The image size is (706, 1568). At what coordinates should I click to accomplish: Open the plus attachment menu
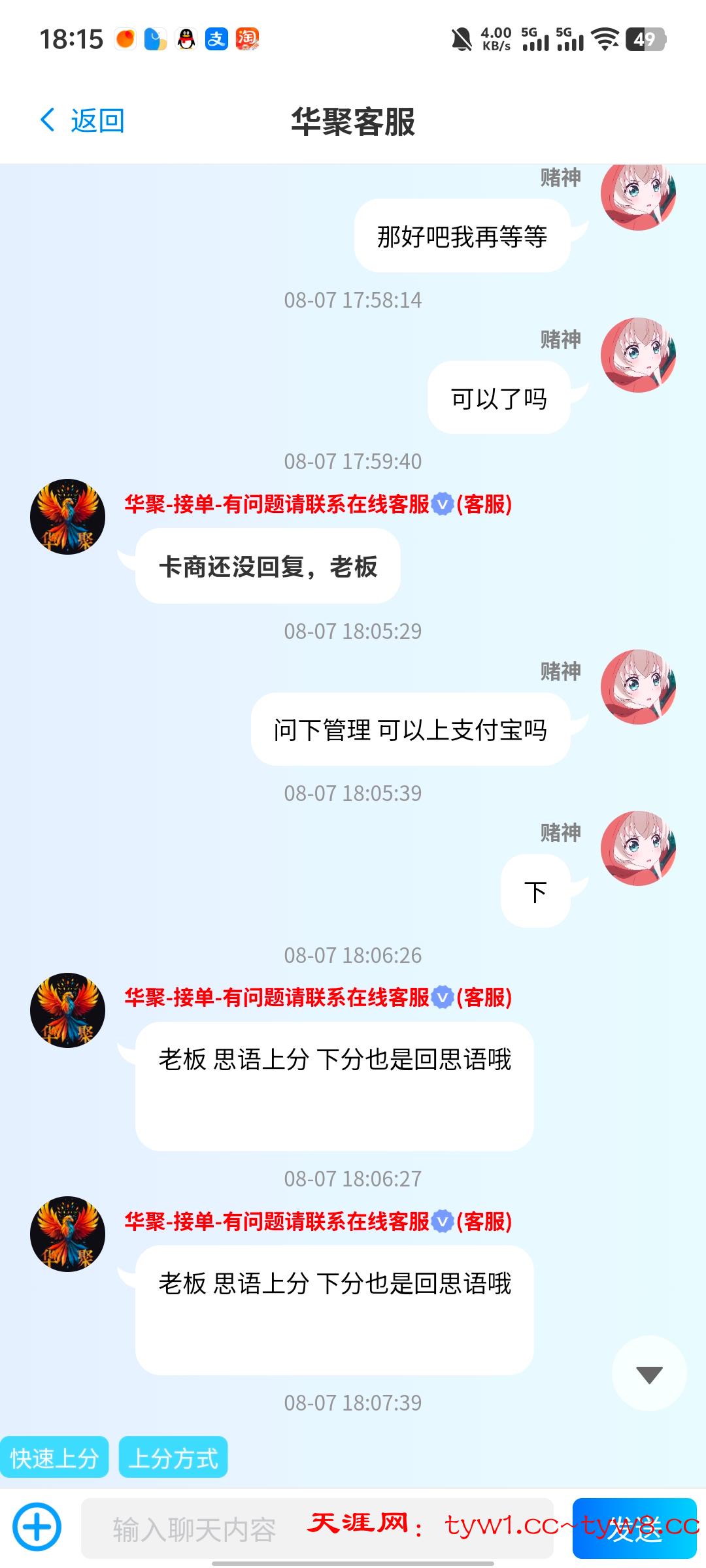pos(37,1527)
